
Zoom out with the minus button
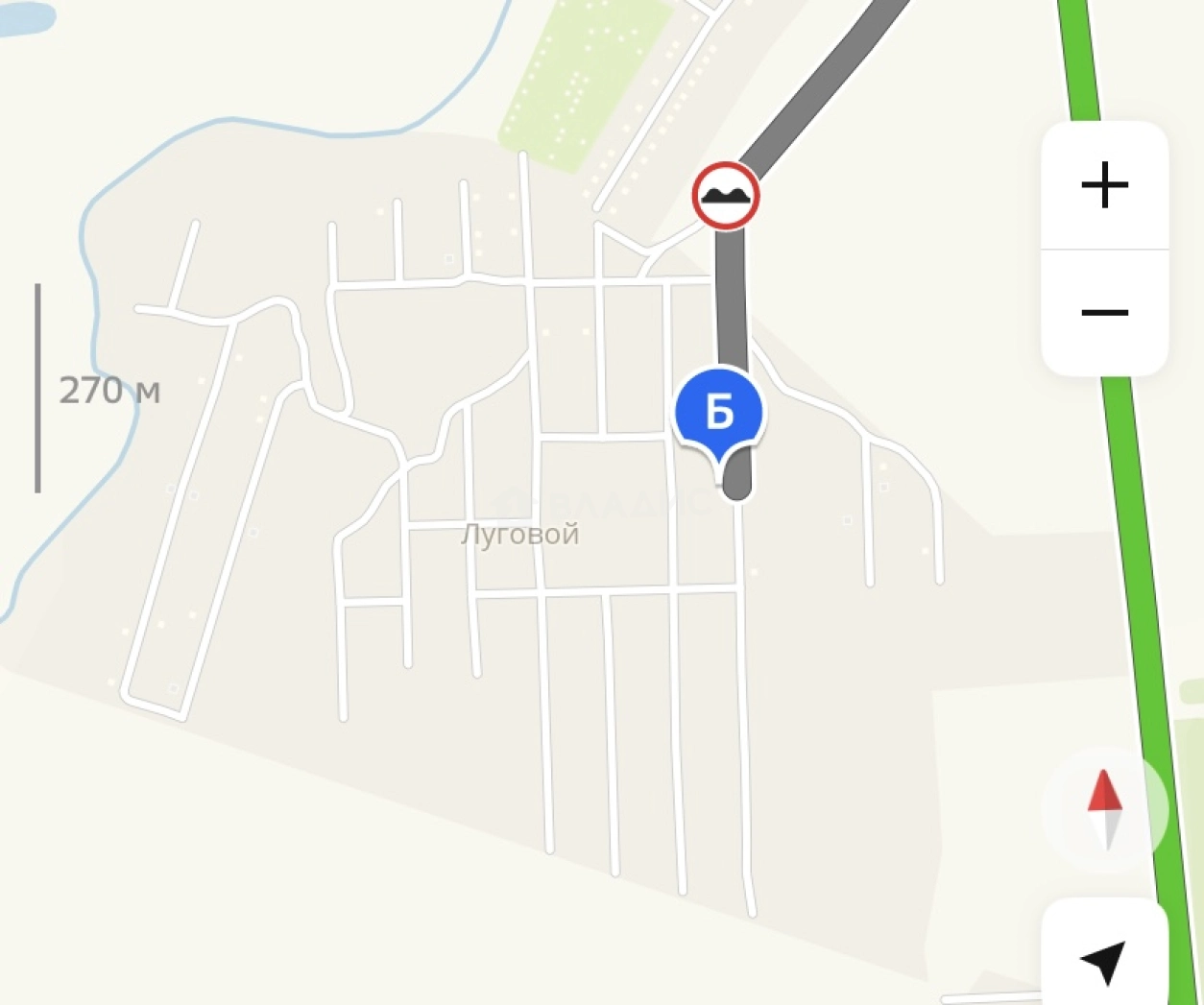click(x=1104, y=313)
